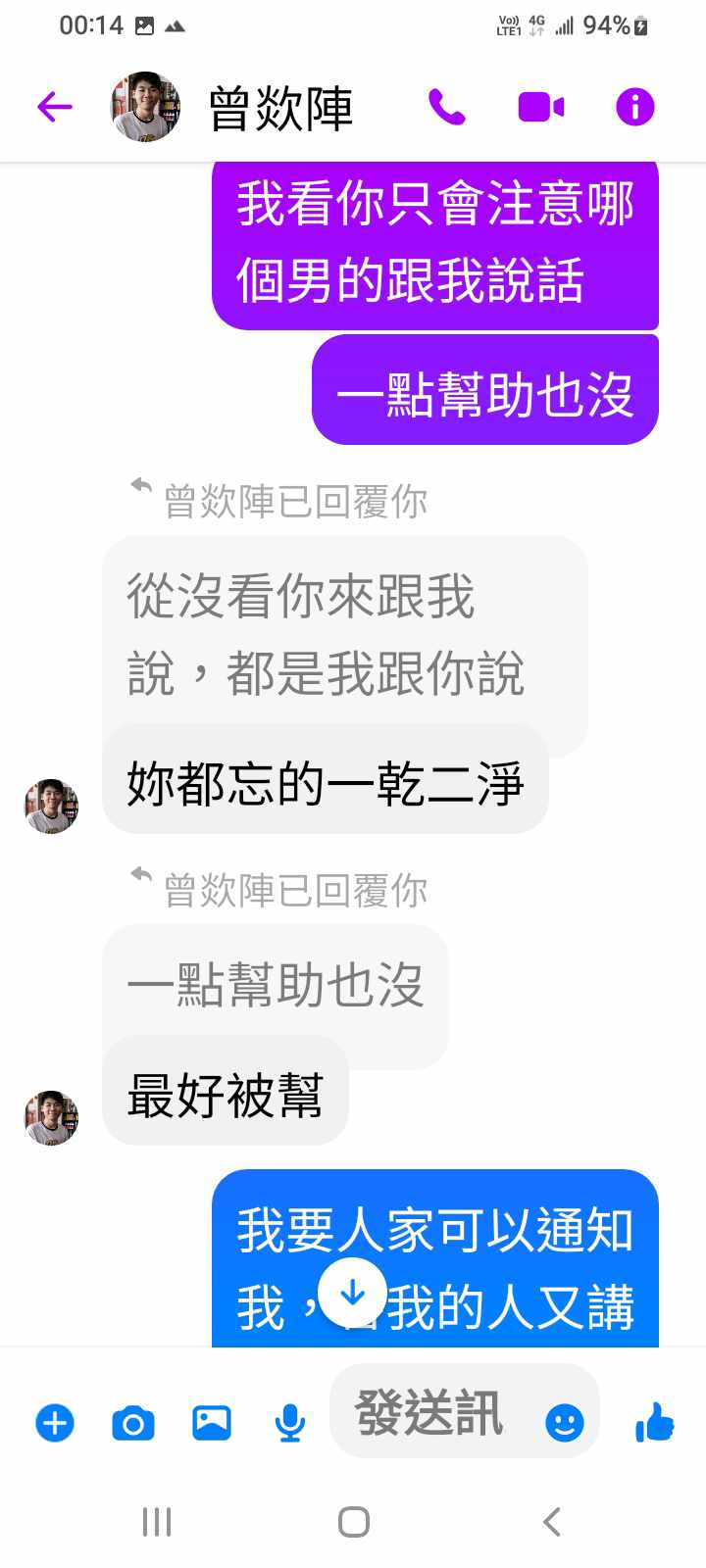This screenshot has width=706, height=1568.
Task: Open the emoji picker
Action: [564, 1422]
